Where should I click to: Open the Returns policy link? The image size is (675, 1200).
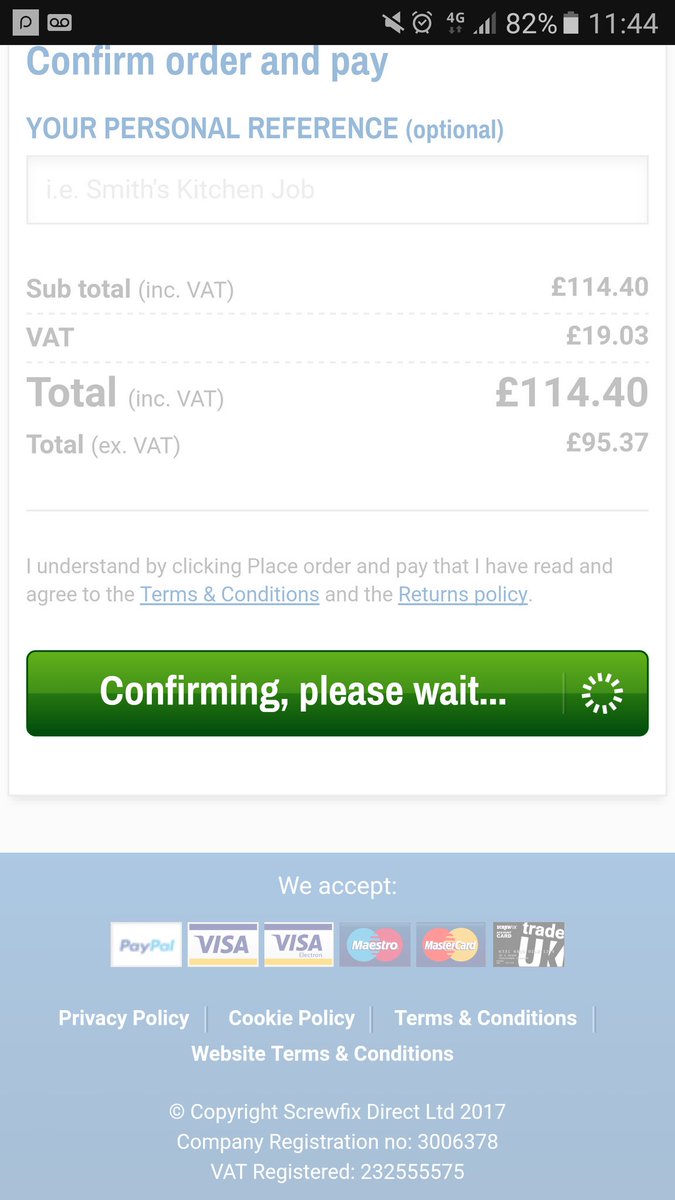(x=463, y=594)
